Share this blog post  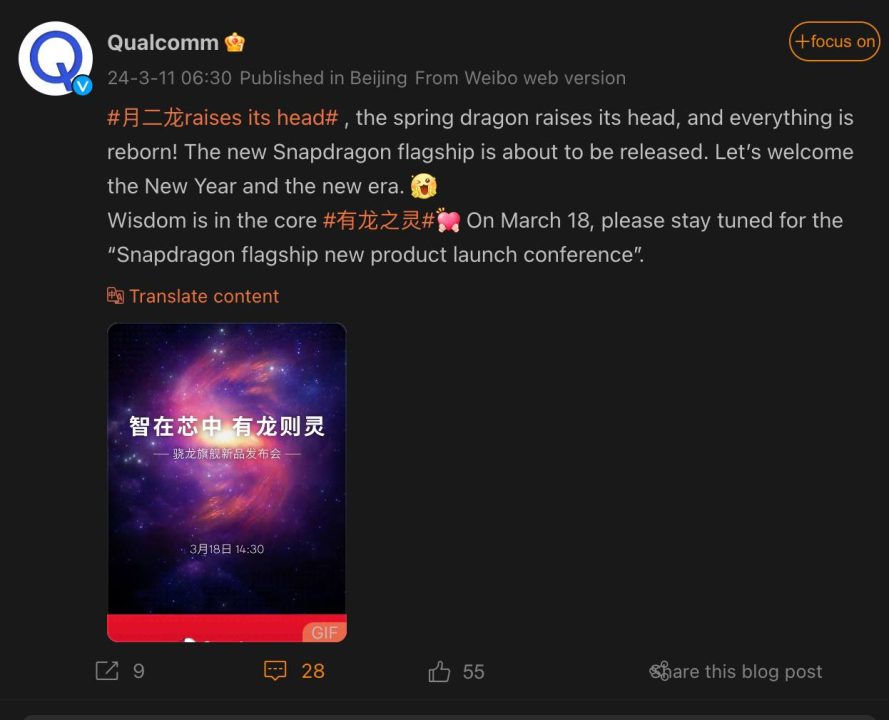[737, 671]
